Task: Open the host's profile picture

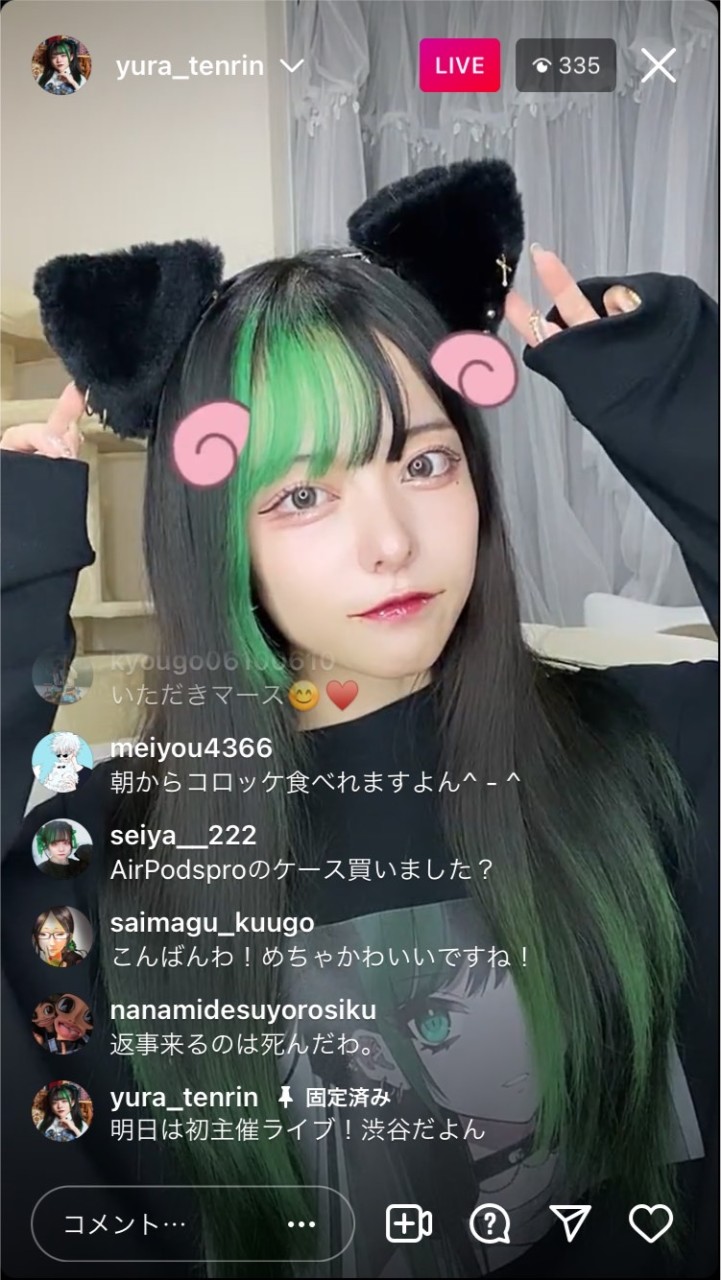Action: click(x=61, y=66)
